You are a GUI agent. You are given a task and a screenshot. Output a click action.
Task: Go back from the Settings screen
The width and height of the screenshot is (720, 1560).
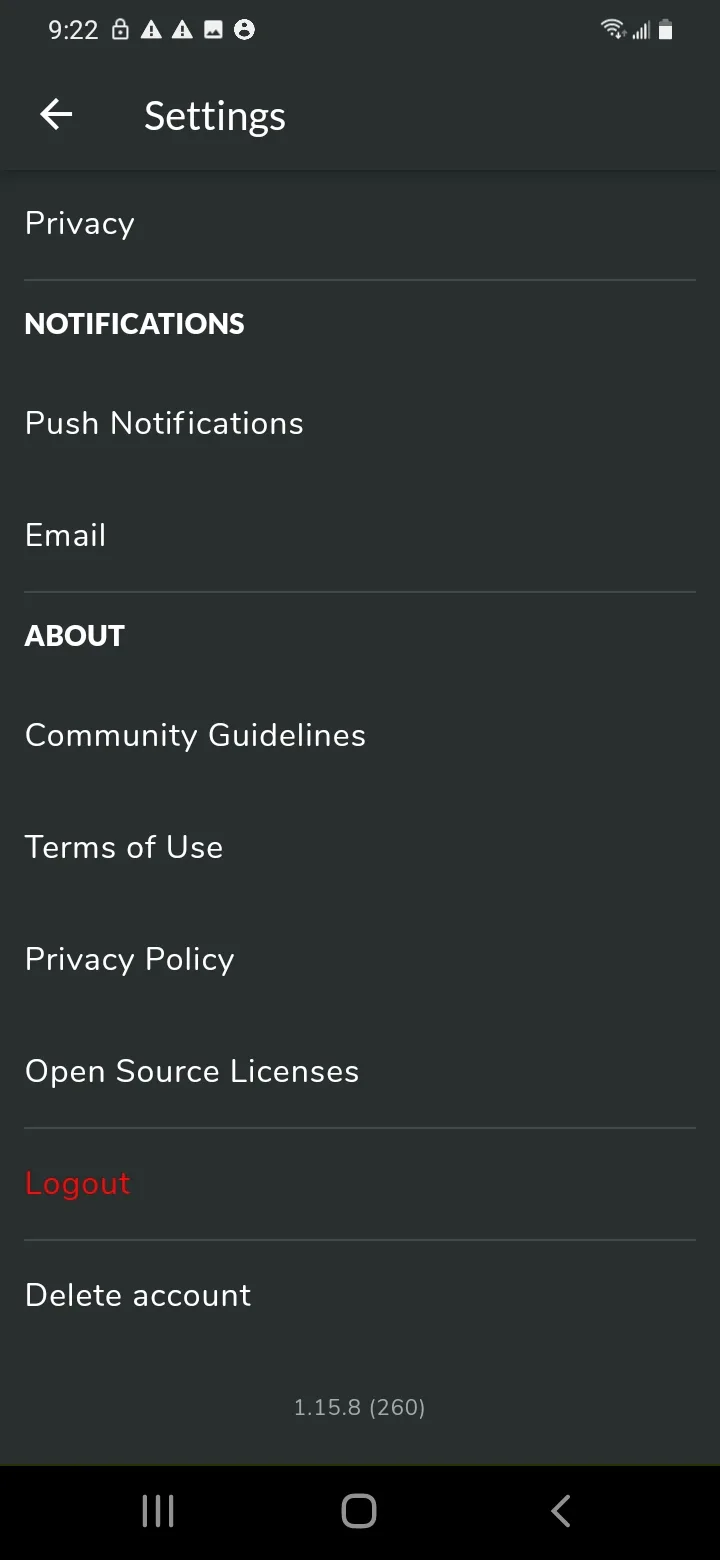56,115
